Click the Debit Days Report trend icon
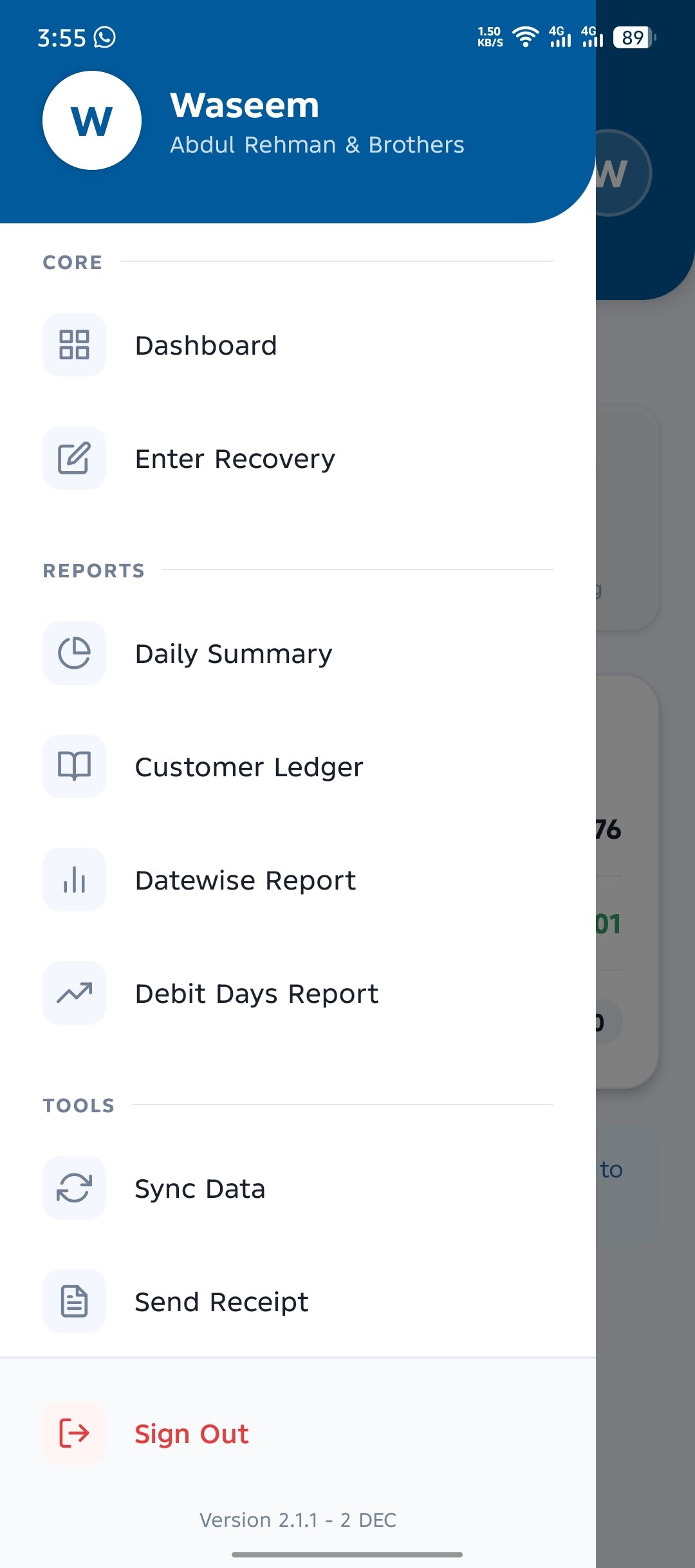This screenshot has width=695, height=1568. (74, 993)
